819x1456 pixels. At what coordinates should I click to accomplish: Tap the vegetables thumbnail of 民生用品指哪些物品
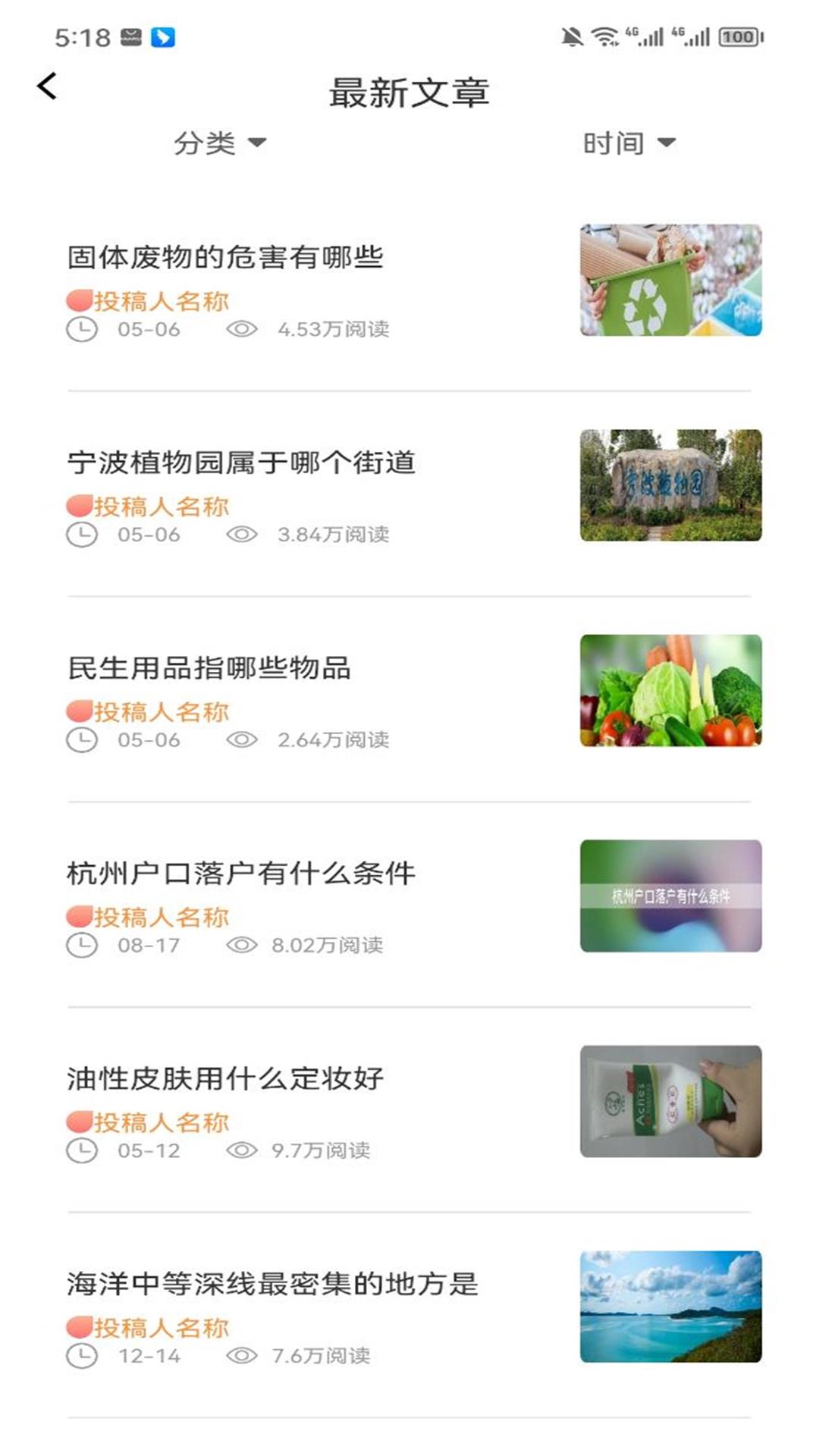[x=670, y=689]
